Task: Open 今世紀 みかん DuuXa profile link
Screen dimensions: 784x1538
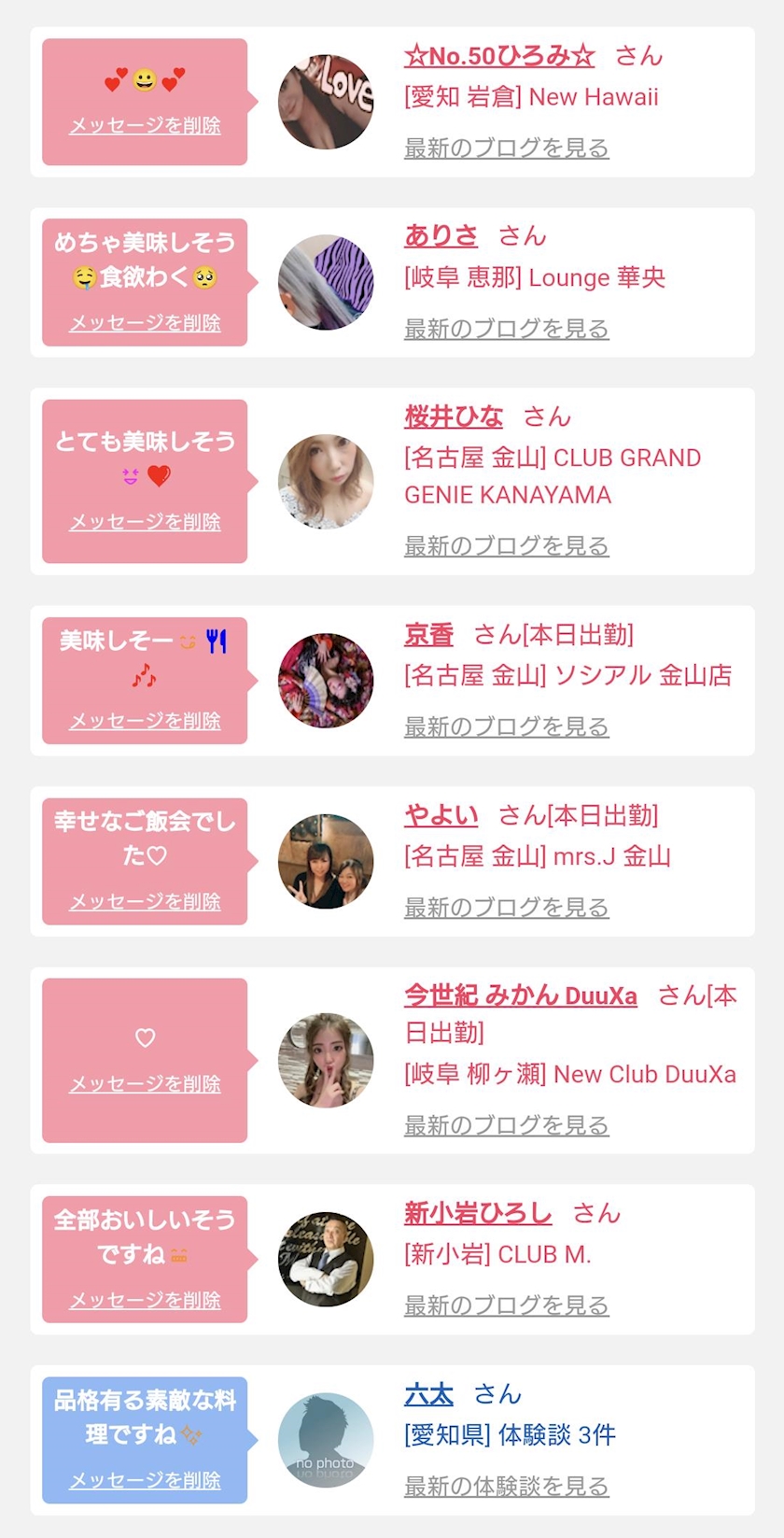Action: [x=520, y=995]
